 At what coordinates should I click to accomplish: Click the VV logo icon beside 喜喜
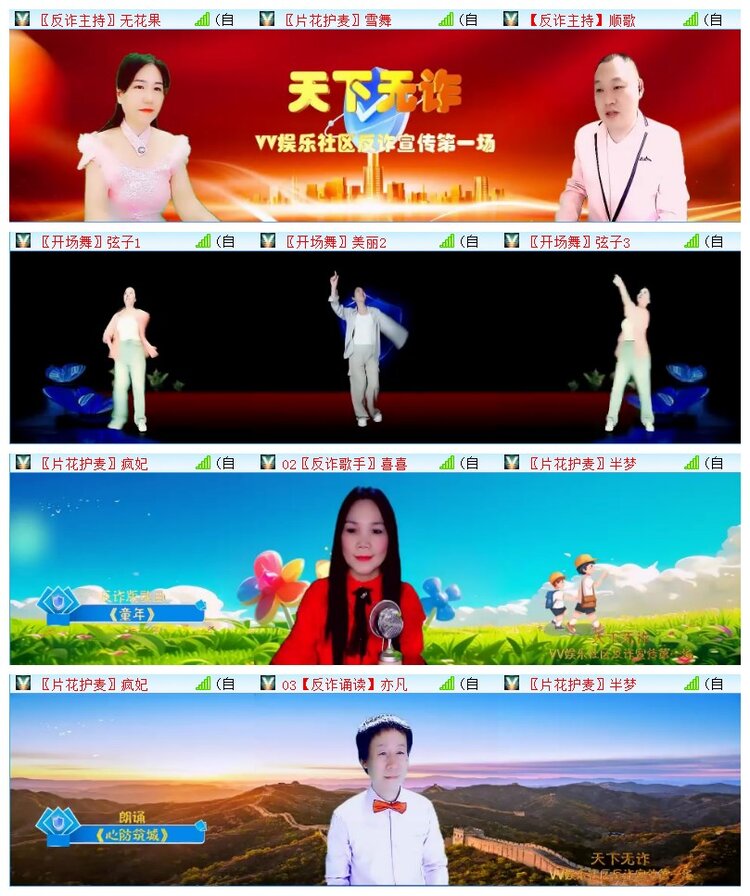pos(266,464)
